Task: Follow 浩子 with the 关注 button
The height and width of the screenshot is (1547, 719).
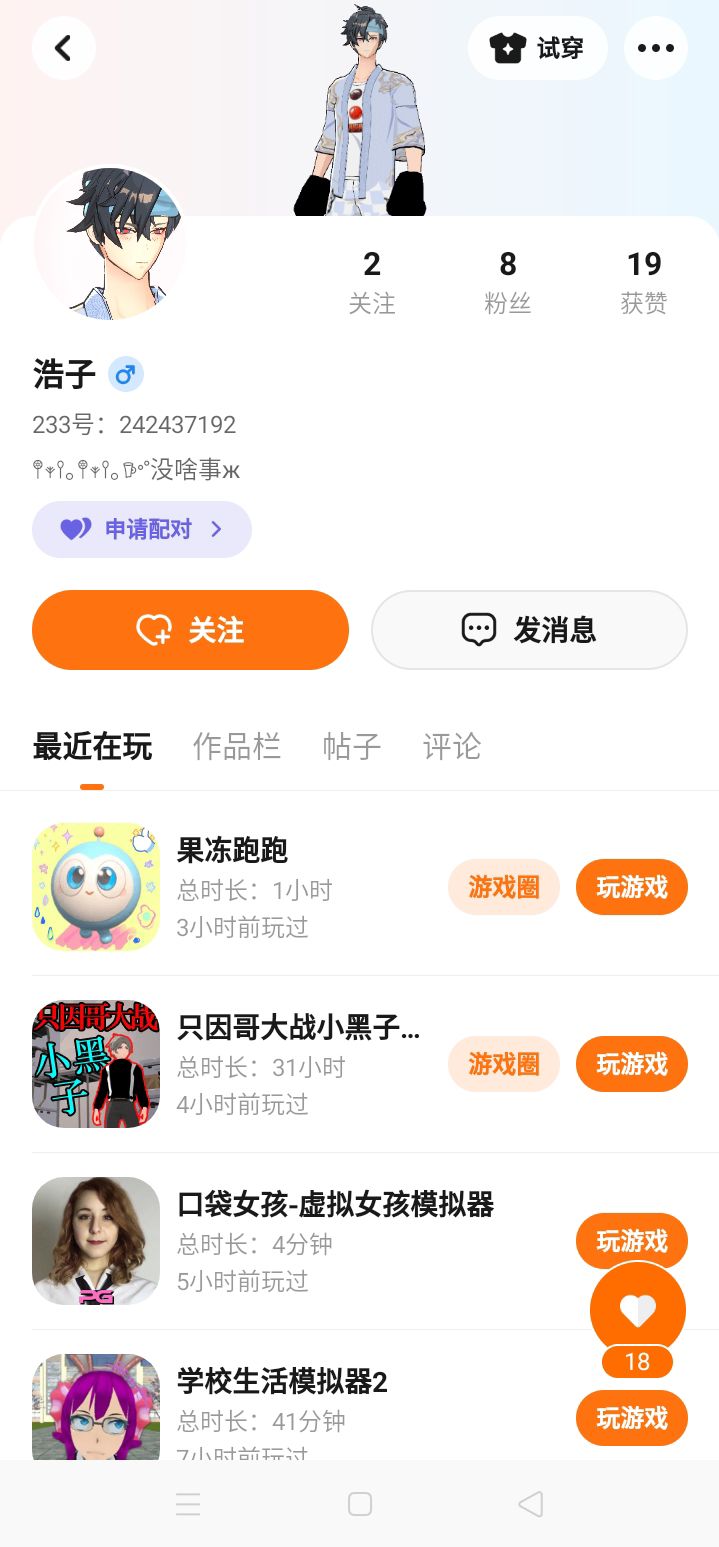Action: point(190,630)
